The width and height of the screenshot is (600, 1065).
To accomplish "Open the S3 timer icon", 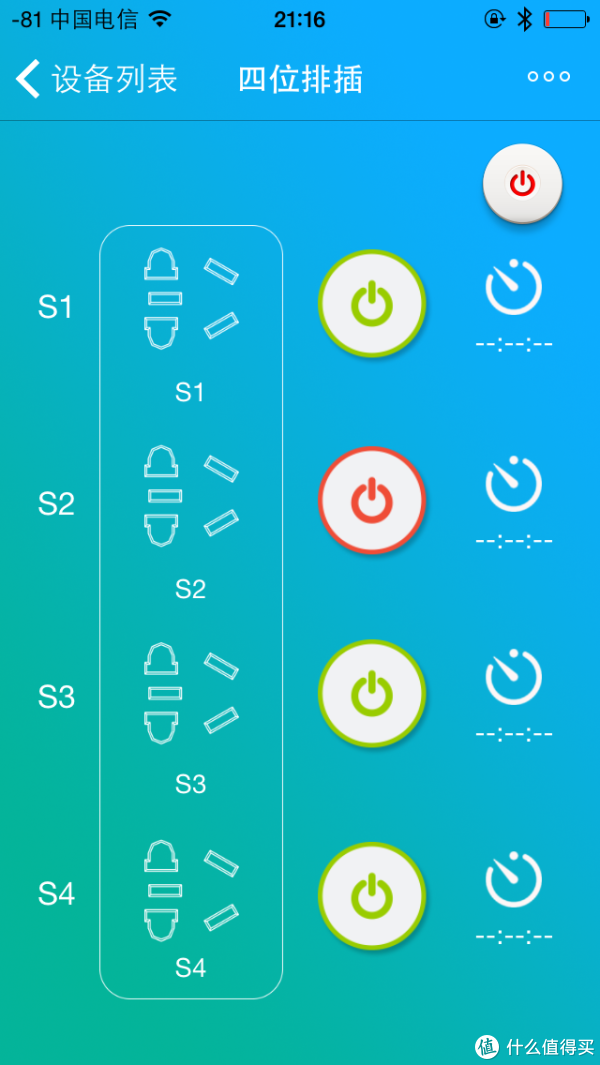I will click(514, 676).
